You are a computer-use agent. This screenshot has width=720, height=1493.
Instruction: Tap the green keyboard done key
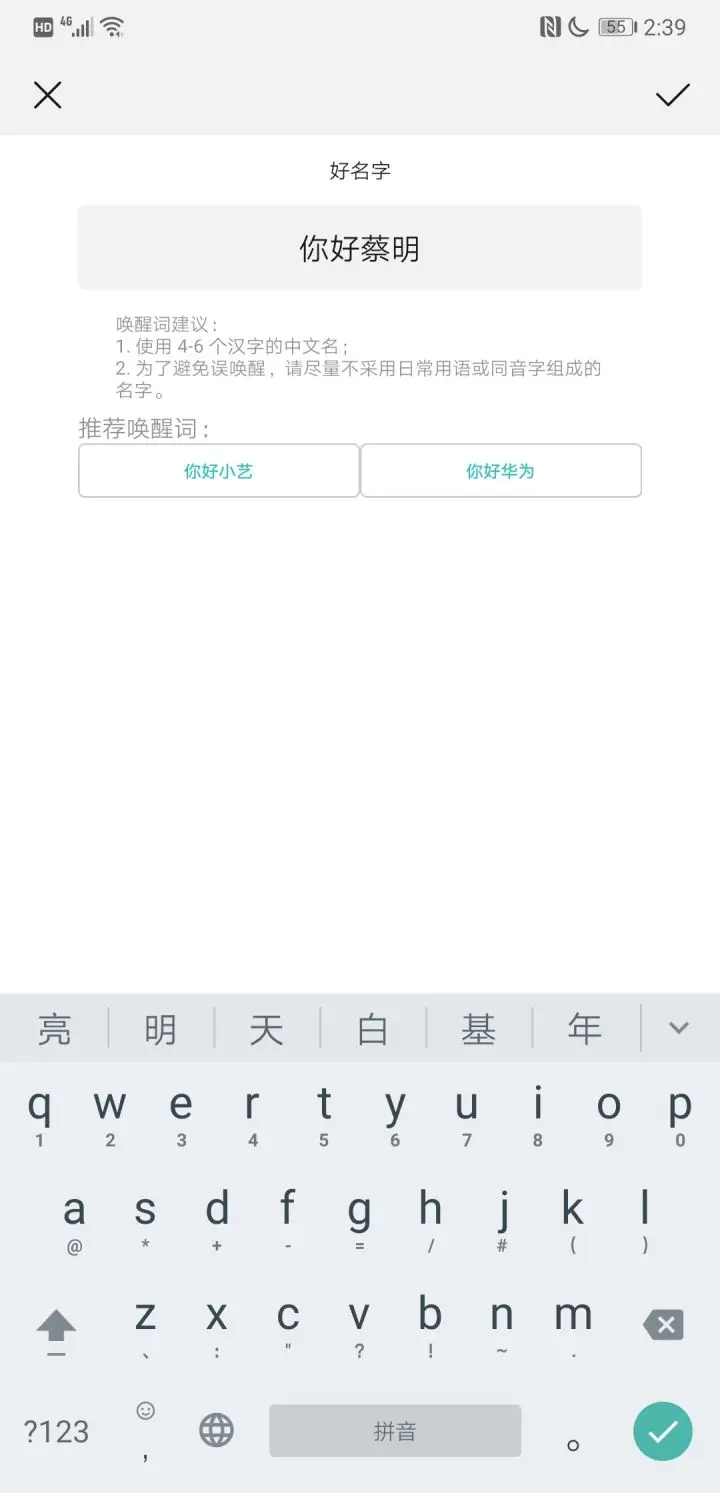662,1431
